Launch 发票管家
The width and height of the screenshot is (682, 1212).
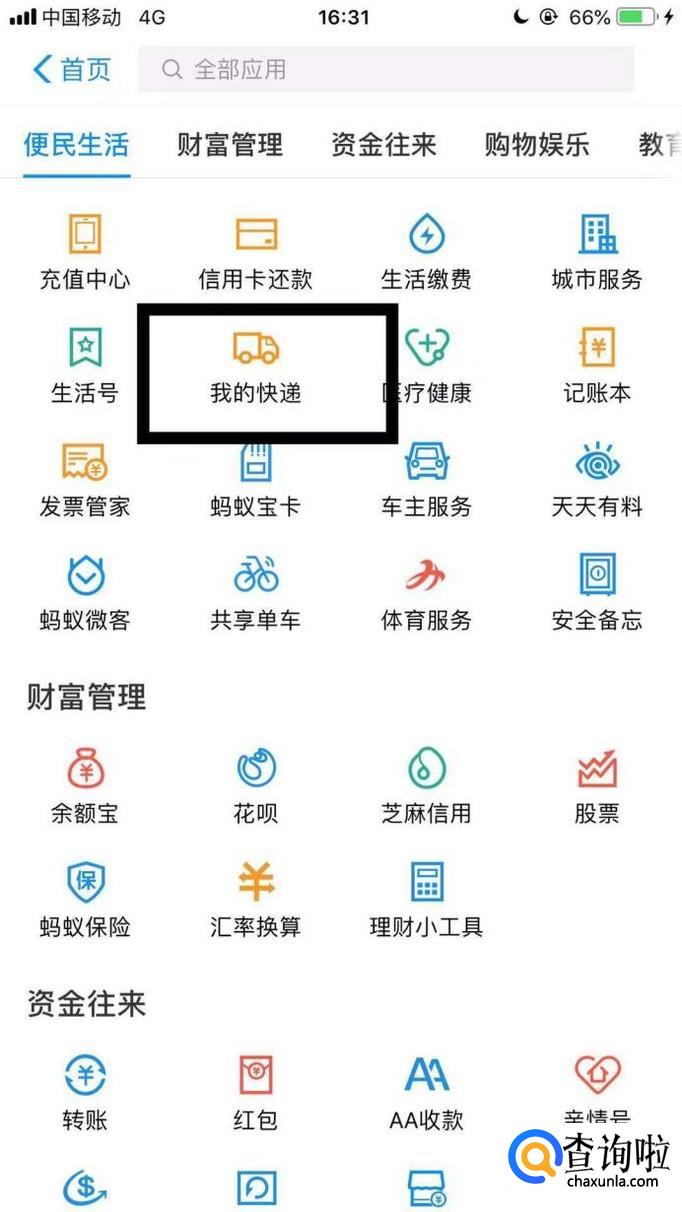tap(85, 480)
